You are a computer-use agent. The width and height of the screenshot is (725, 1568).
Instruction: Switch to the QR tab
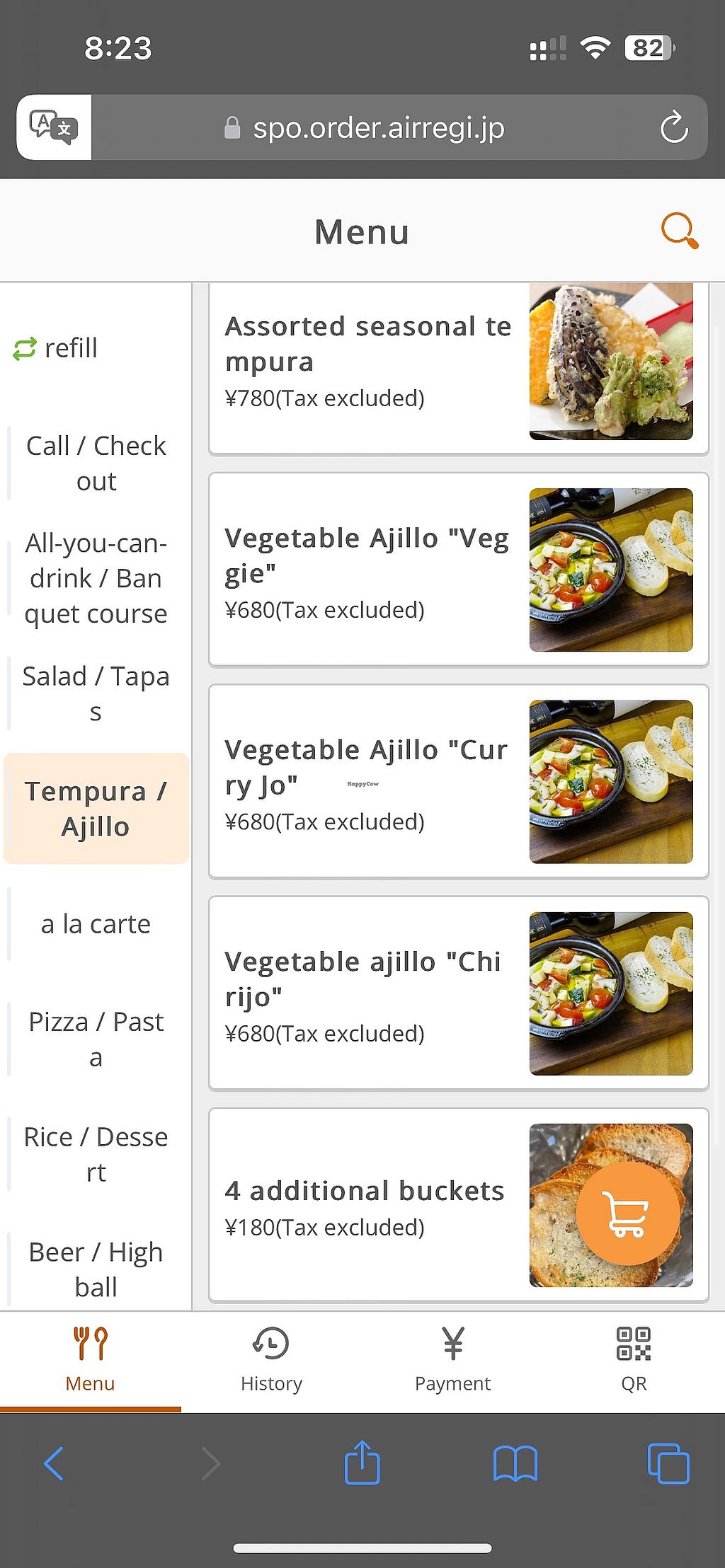[x=634, y=1360]
